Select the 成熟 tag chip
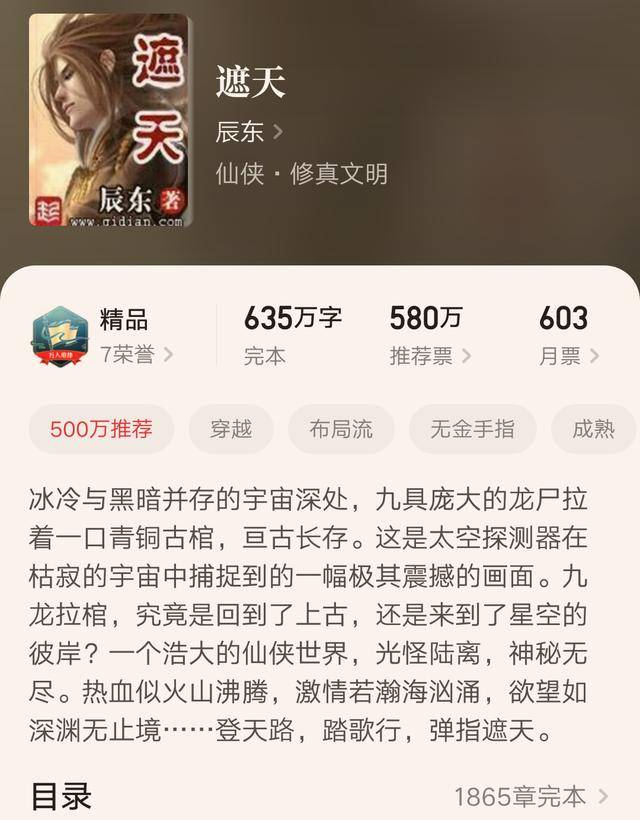 [592, 430]
